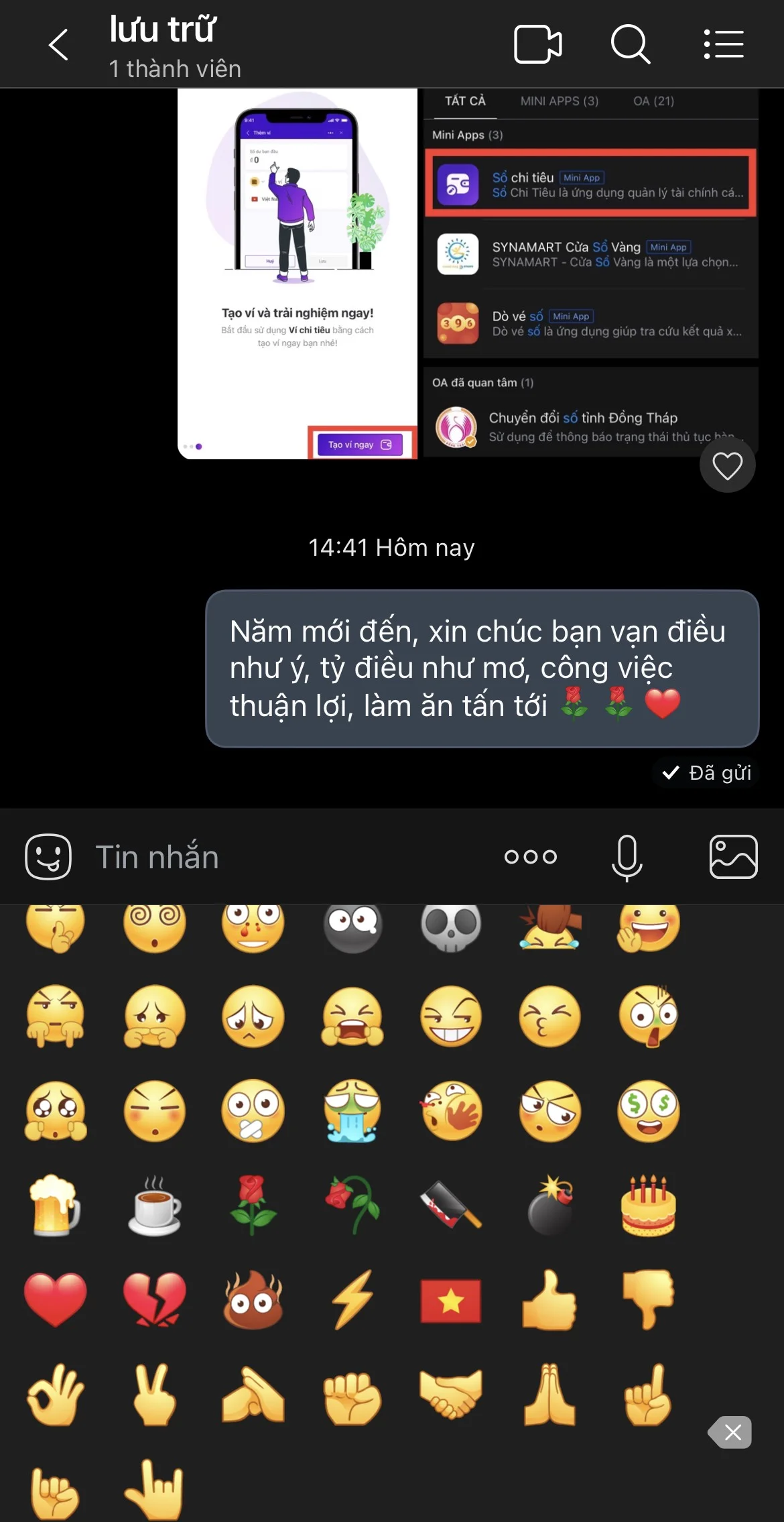Switch to the OA (21) tab
This screenshot has height=1522, width=784.
click(653, 101)
